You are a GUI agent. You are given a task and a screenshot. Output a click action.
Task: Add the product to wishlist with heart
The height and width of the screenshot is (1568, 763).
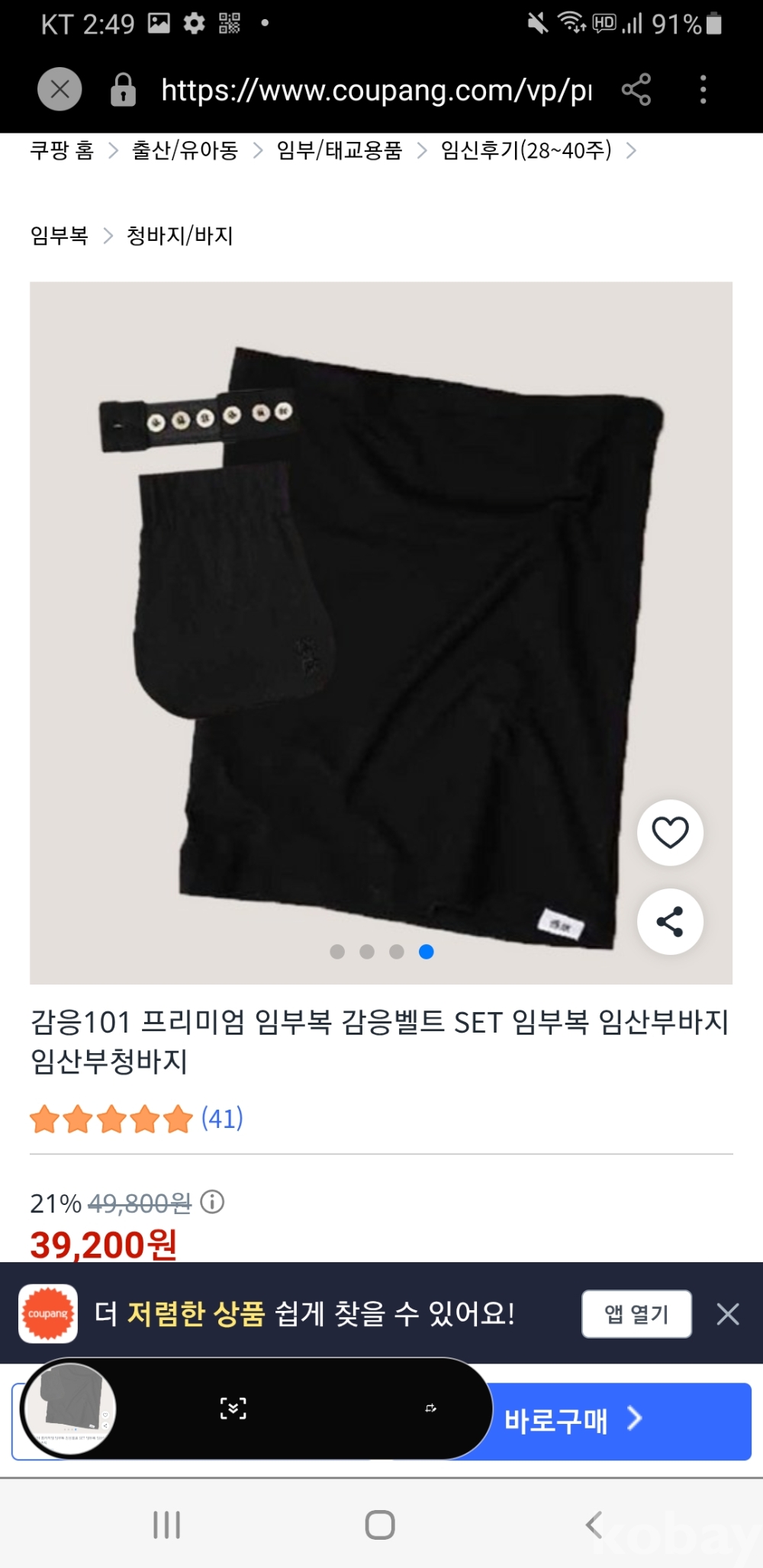(670, 832)
